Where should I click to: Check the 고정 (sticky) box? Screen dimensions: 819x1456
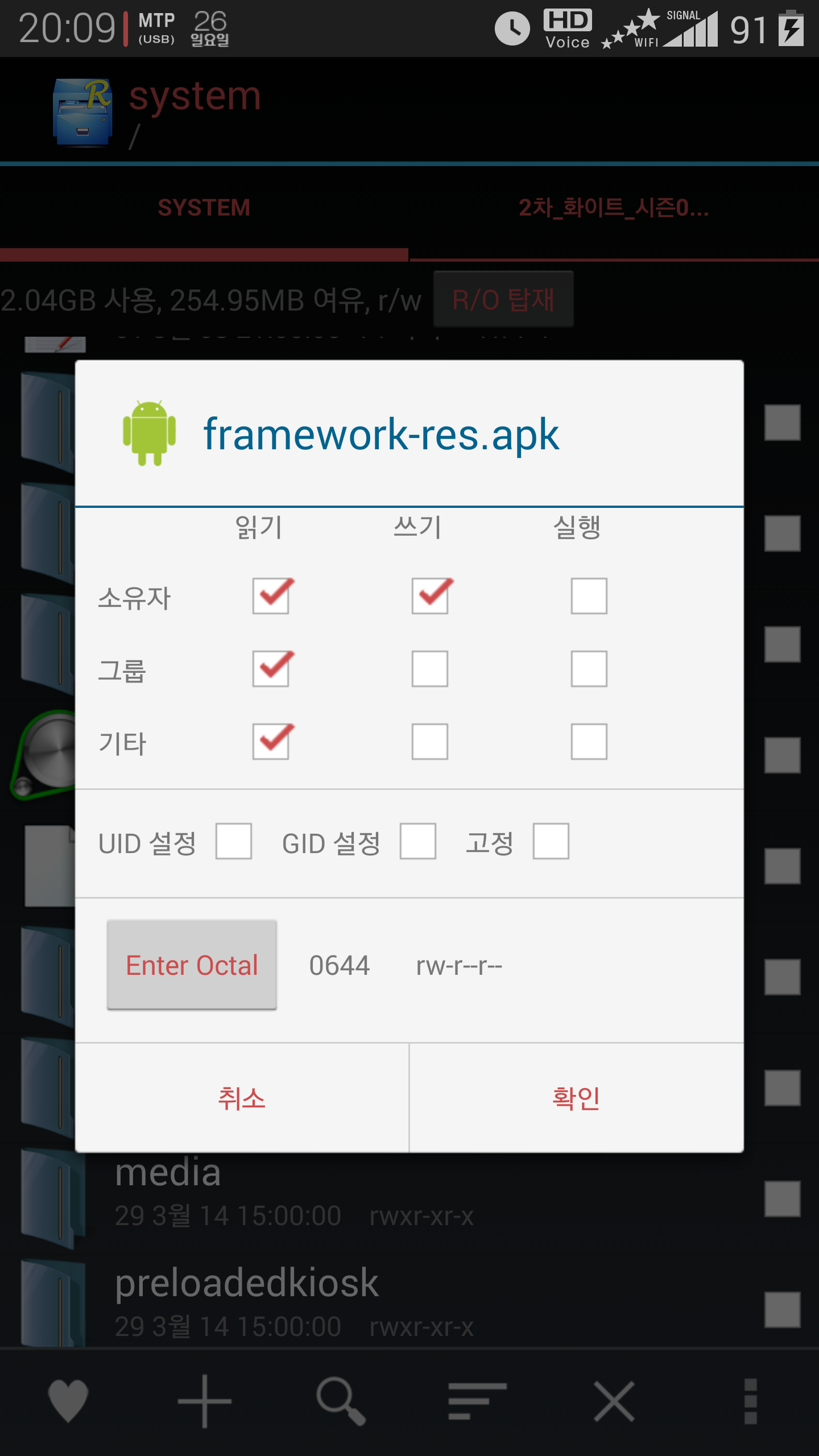coord(551,841)
